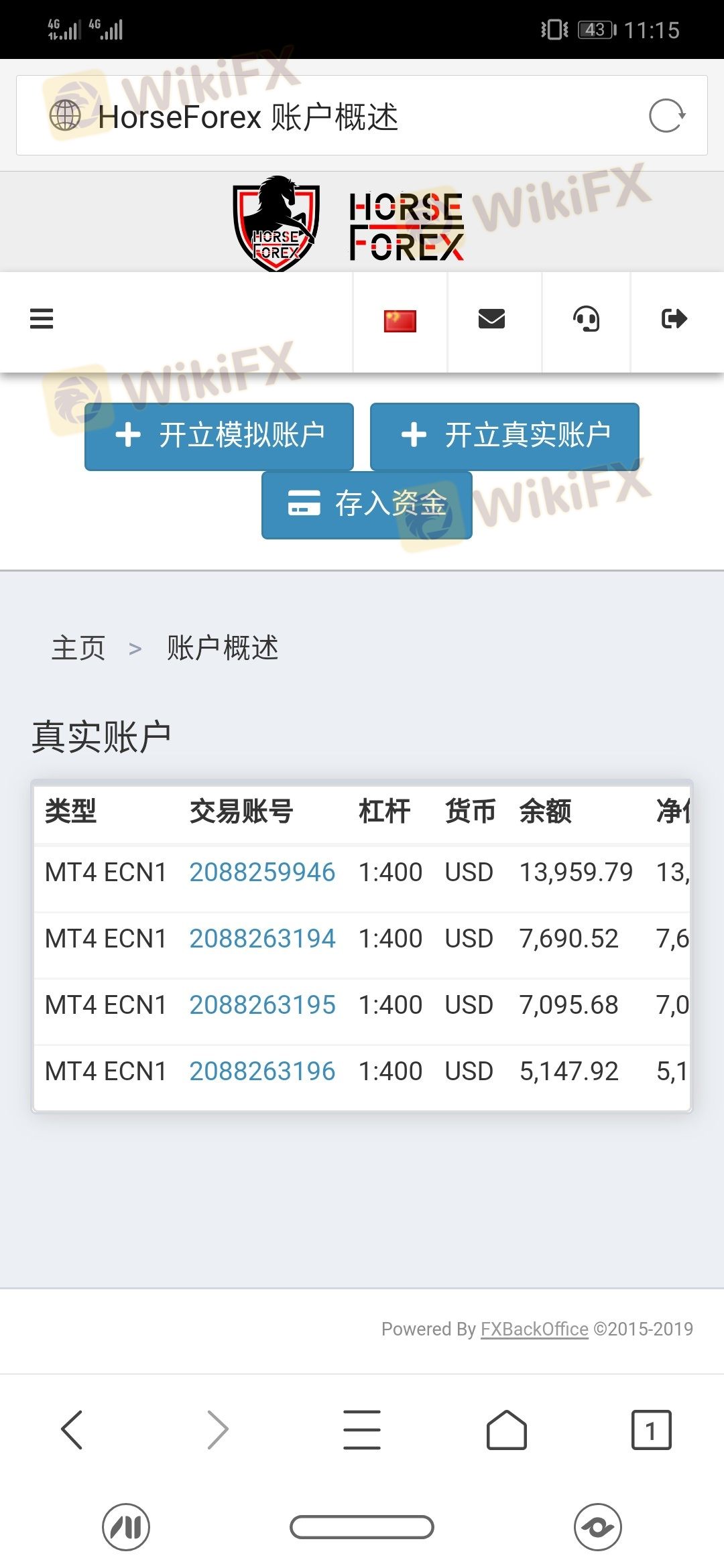Image resolution: width=724 pixels, height=1568 pixels.
Task: Open trading account 2088263195
Action: [262, 1005]
